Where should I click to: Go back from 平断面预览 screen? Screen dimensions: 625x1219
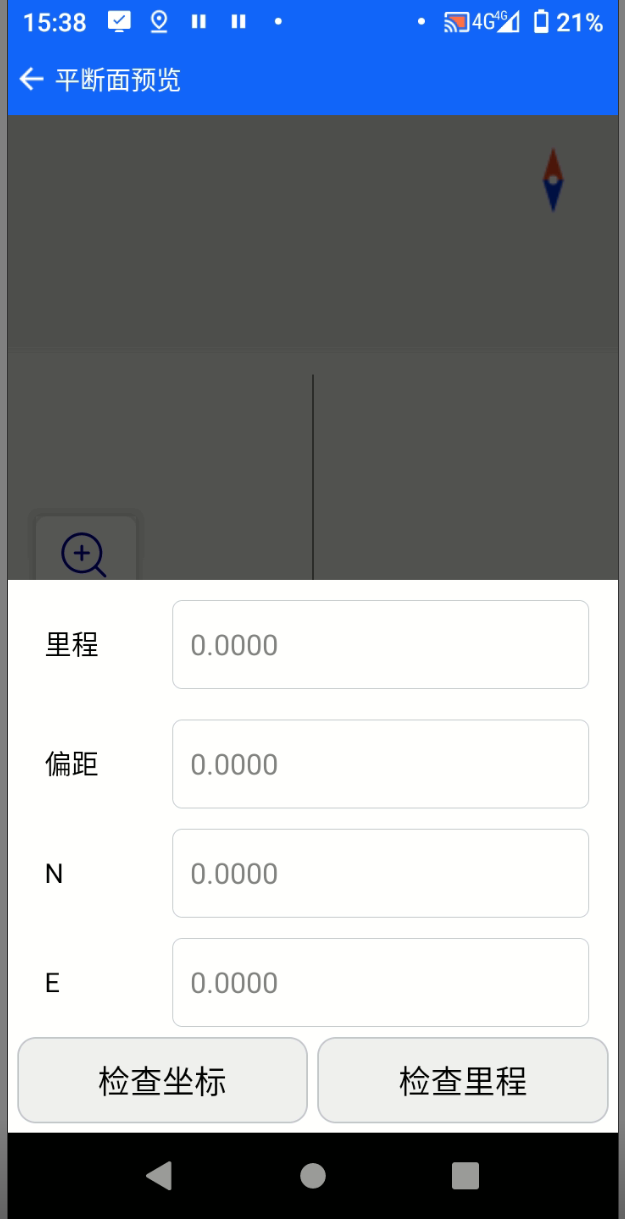(32, 80)
